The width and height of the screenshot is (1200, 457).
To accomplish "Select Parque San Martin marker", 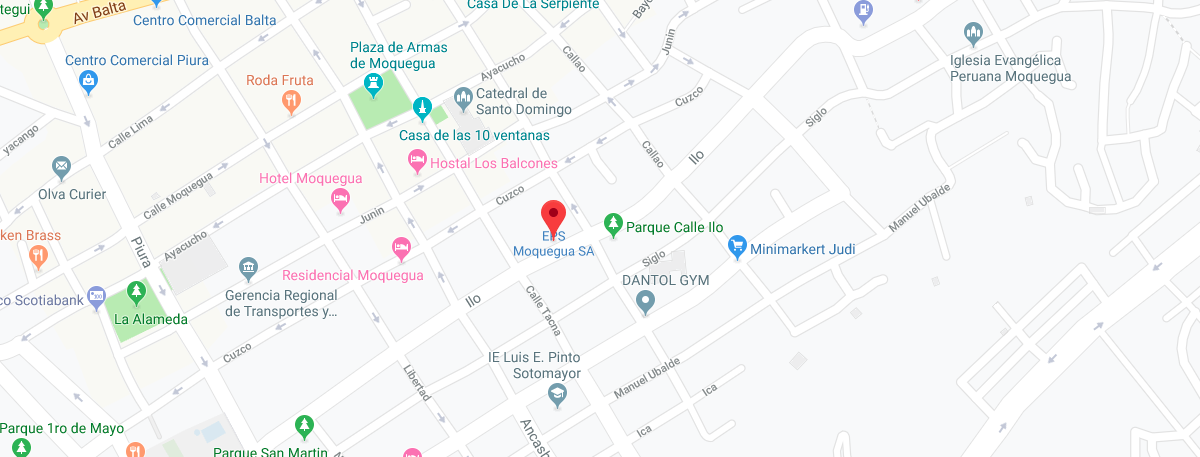I will (x=303, y=427).
